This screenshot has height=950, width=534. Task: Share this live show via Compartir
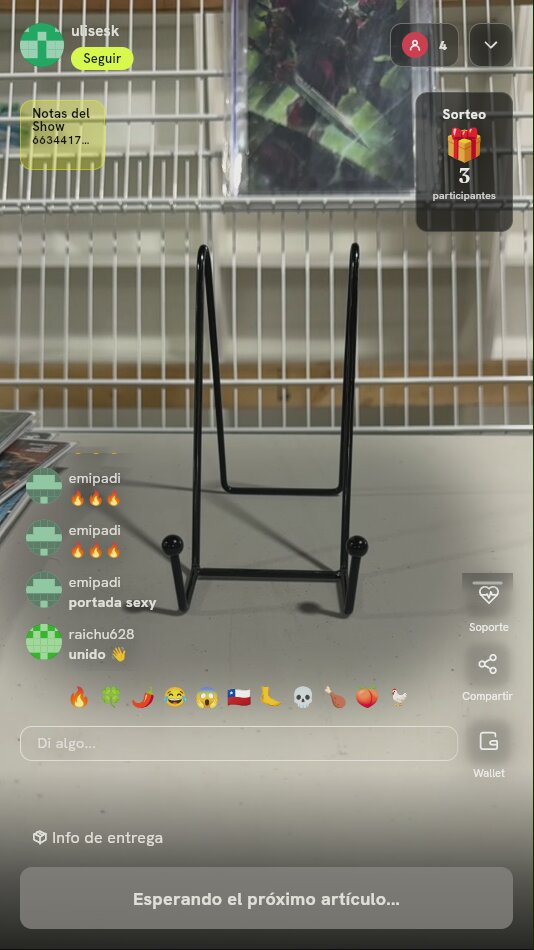tap(487, 677)
